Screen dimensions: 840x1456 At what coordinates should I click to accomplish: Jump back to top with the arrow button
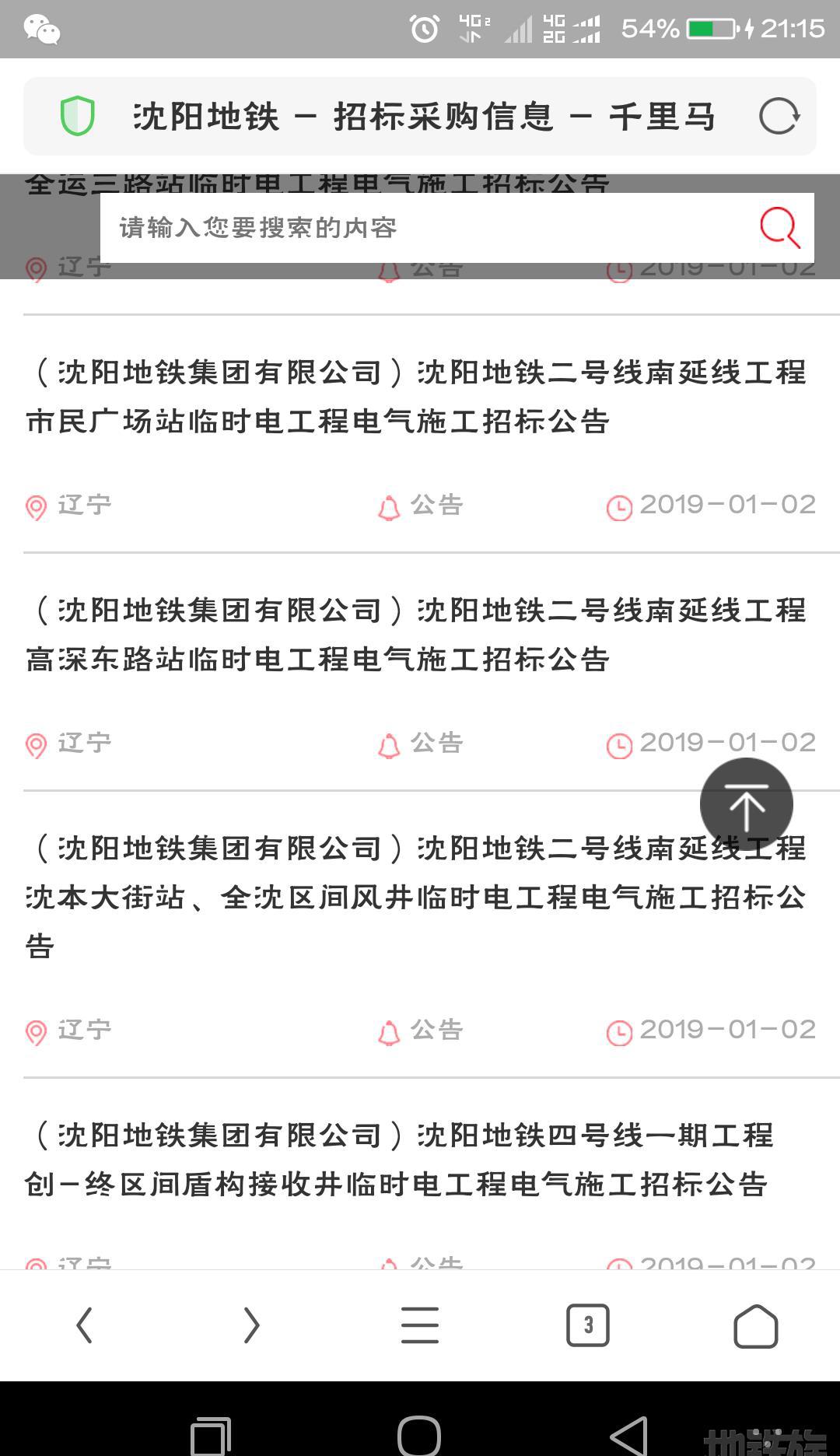[747, 804]
